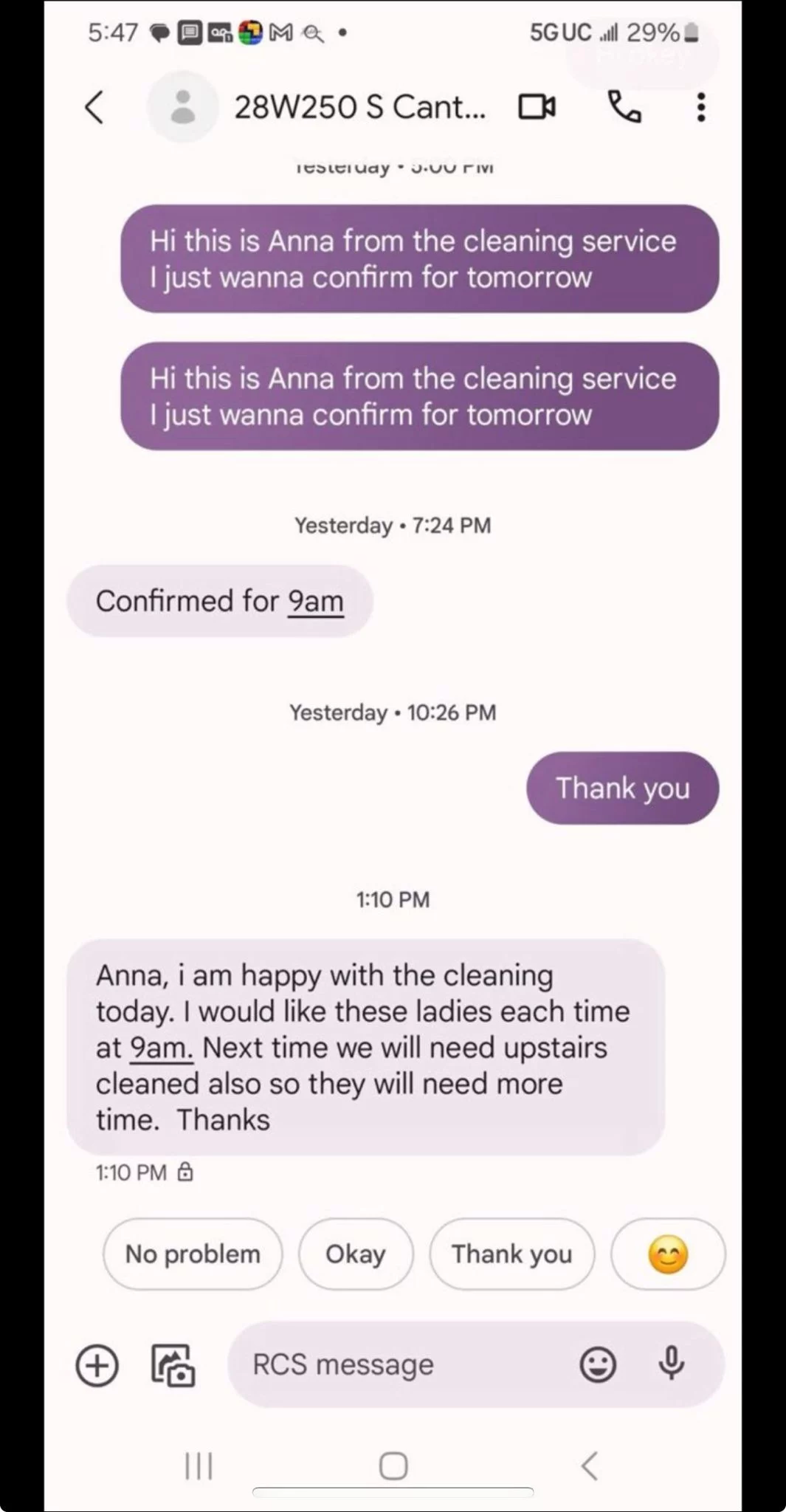The width and height of the screenshot is (786, 1512).
Task: Focus the RCS message text field
Action: coord(399,1365)
